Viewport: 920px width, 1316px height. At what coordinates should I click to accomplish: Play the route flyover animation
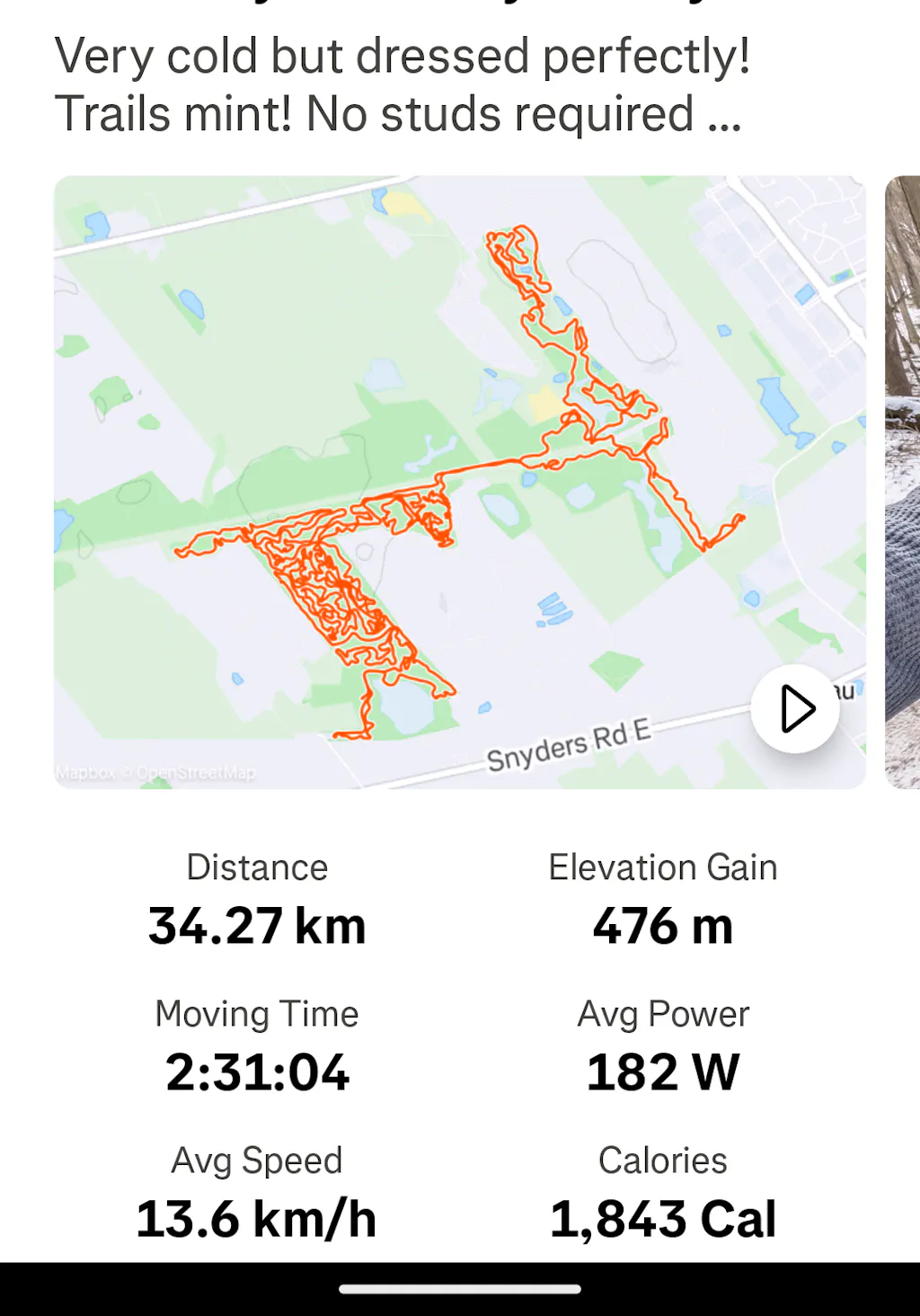click(795, 708)
